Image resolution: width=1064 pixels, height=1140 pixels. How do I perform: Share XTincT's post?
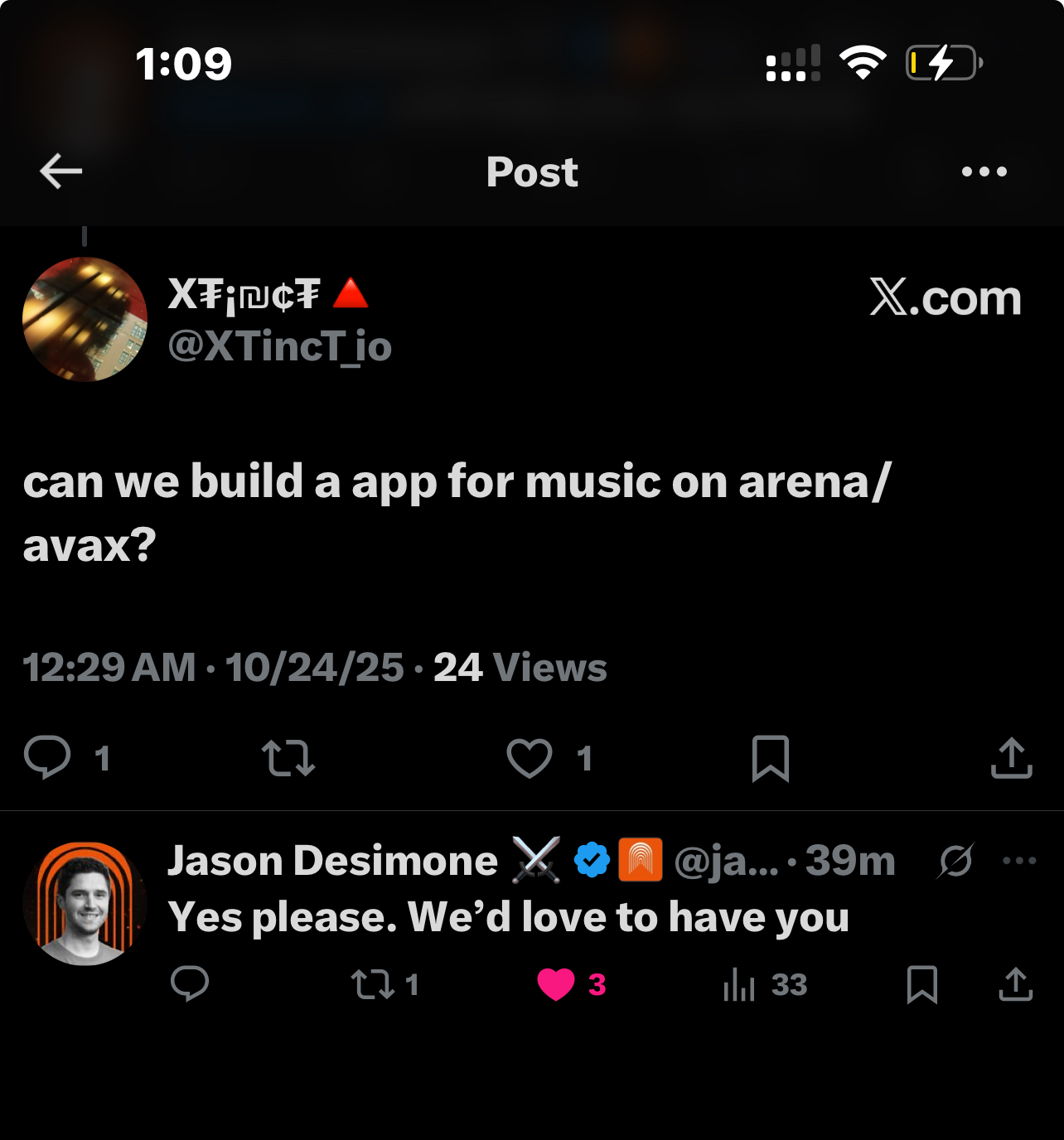(x=1011, y=758)
